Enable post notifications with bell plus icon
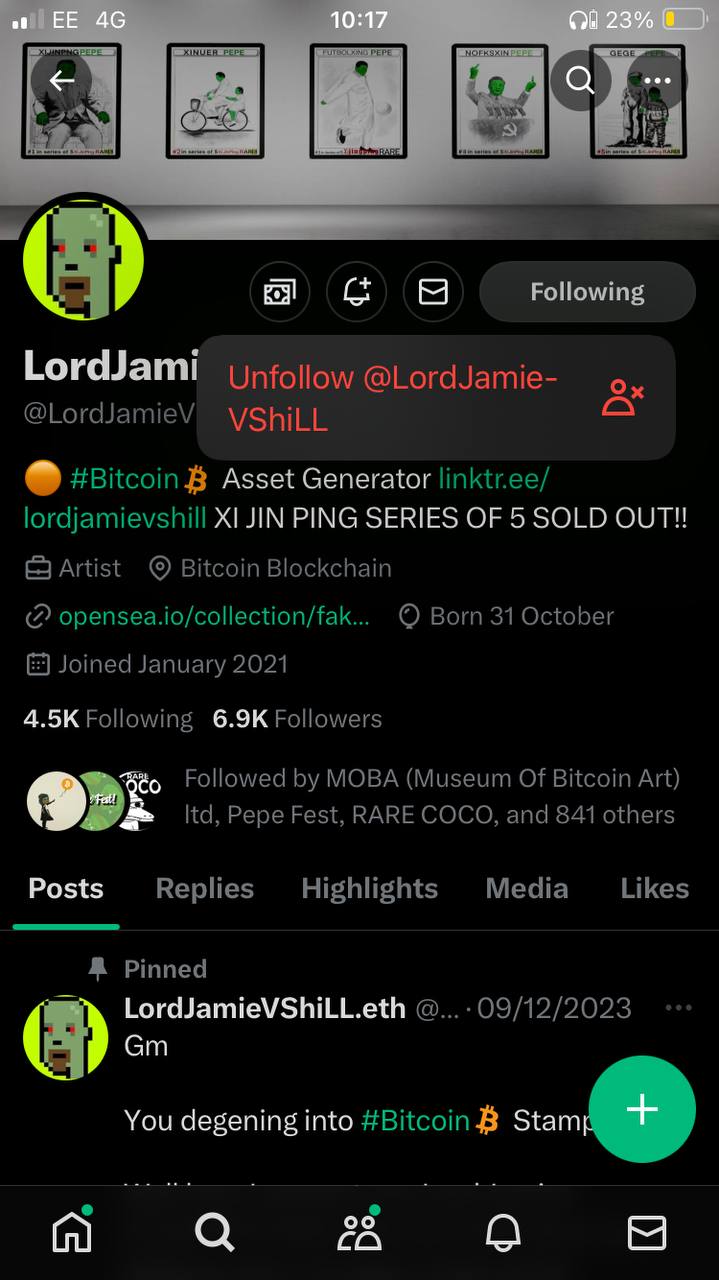The image size is (719, 1280). pyautogui.click(x=356, y=292)
